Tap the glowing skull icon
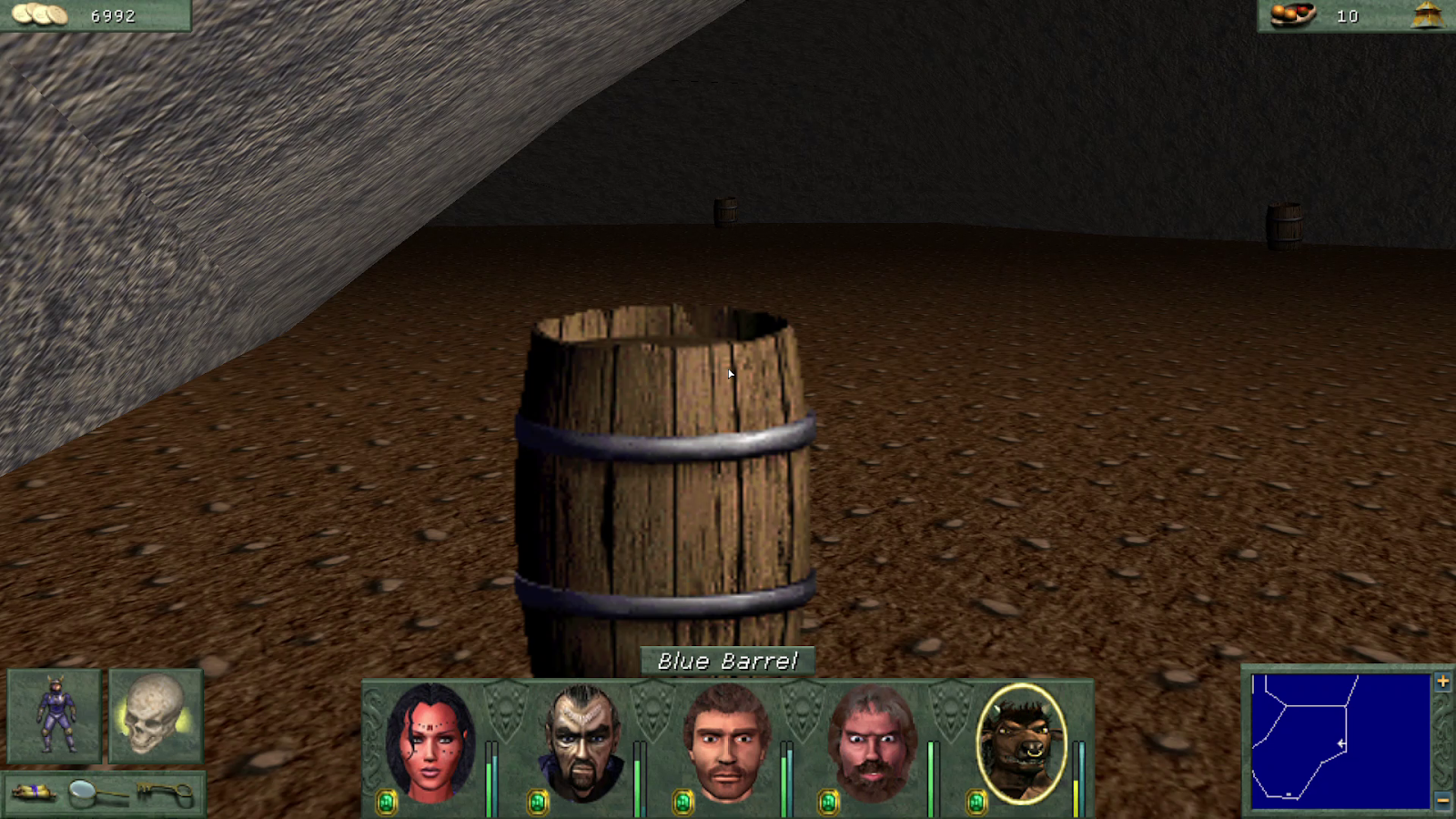This screenshot has width=1456, height=819. tap(155, 716)
